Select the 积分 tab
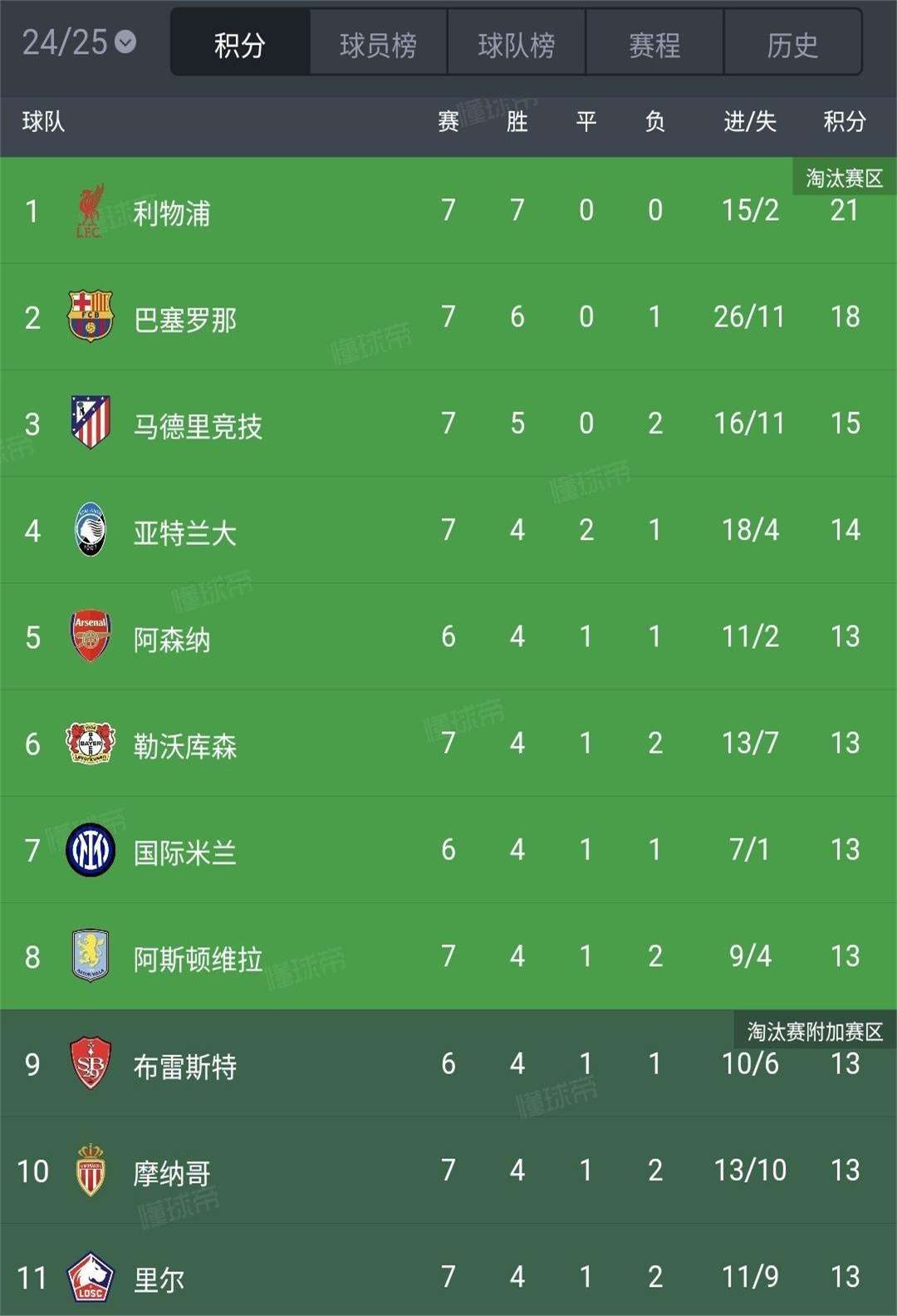897x1316 pixels. tap(238, 42)
